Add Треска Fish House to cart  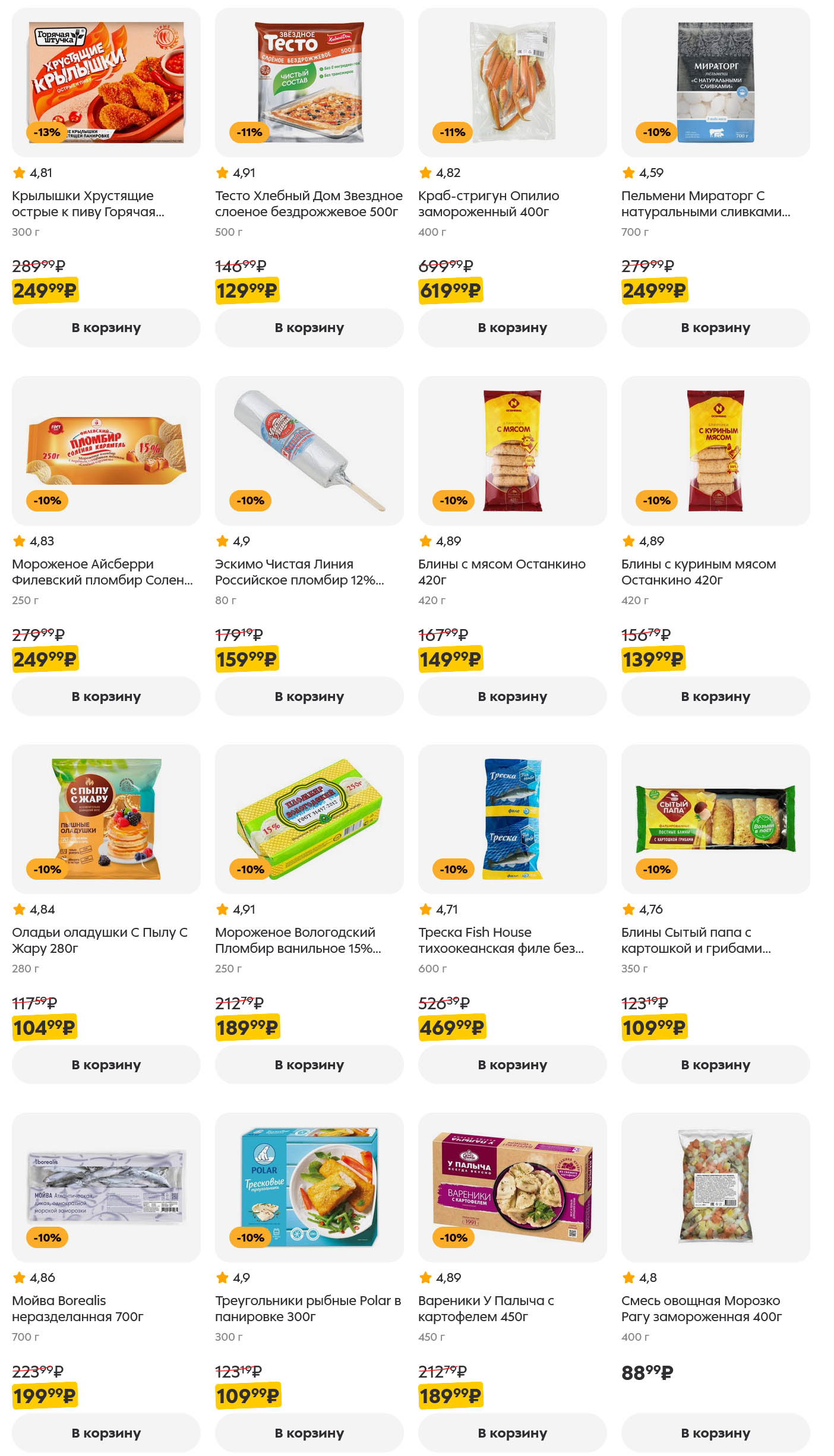click(512, 1065)
